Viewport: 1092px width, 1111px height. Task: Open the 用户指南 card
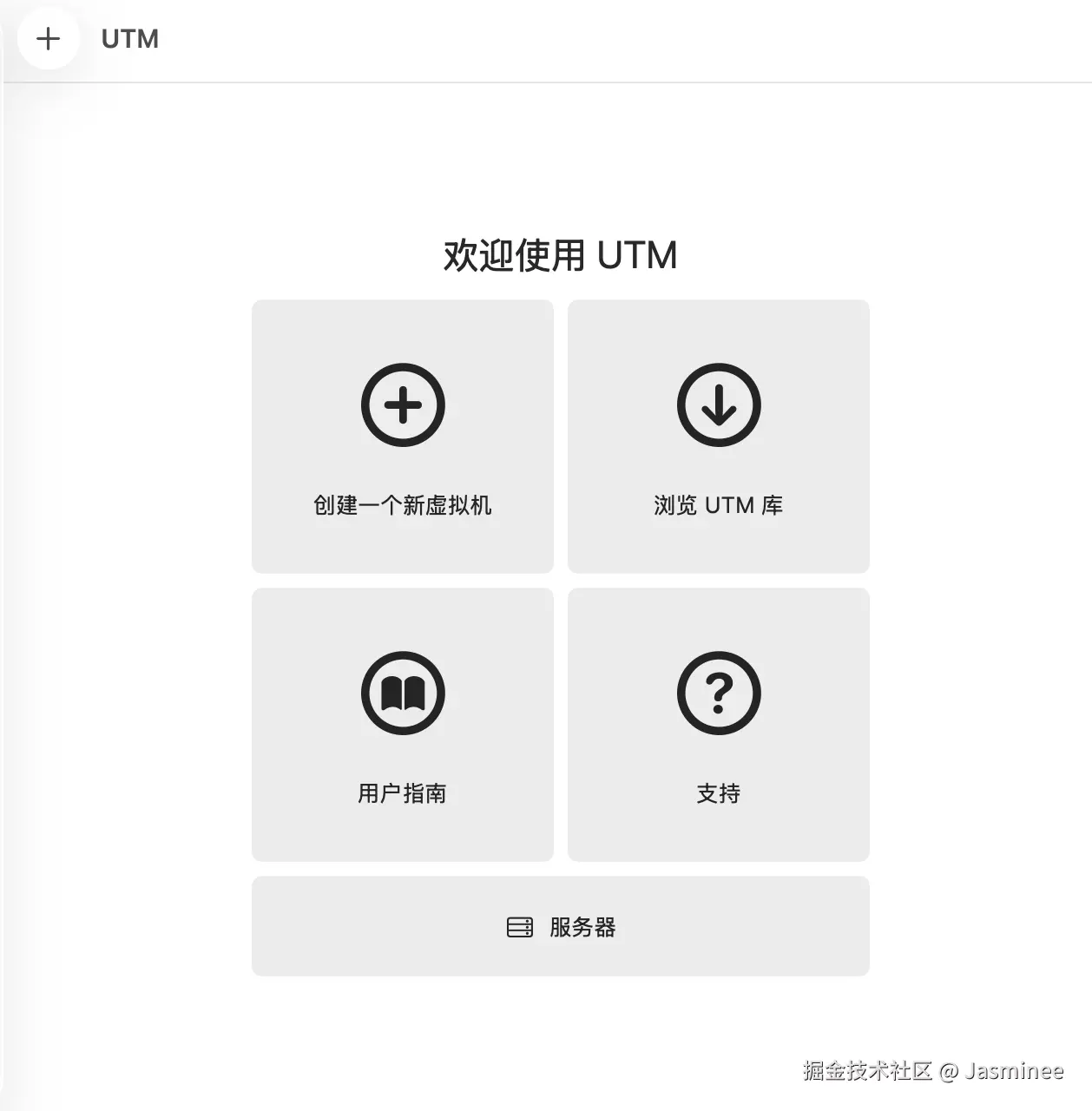point(402,724)
